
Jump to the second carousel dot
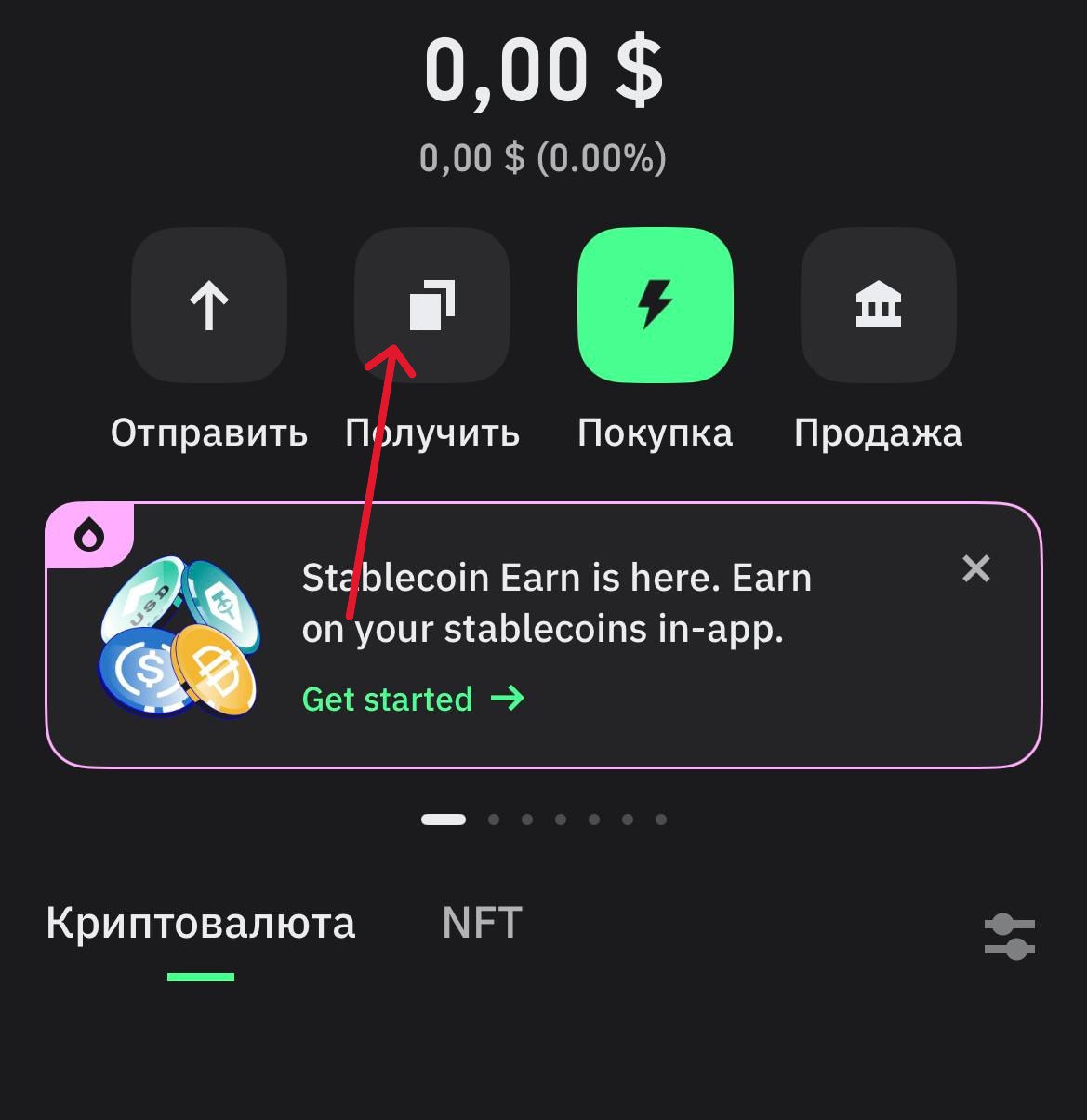(494, 819)
